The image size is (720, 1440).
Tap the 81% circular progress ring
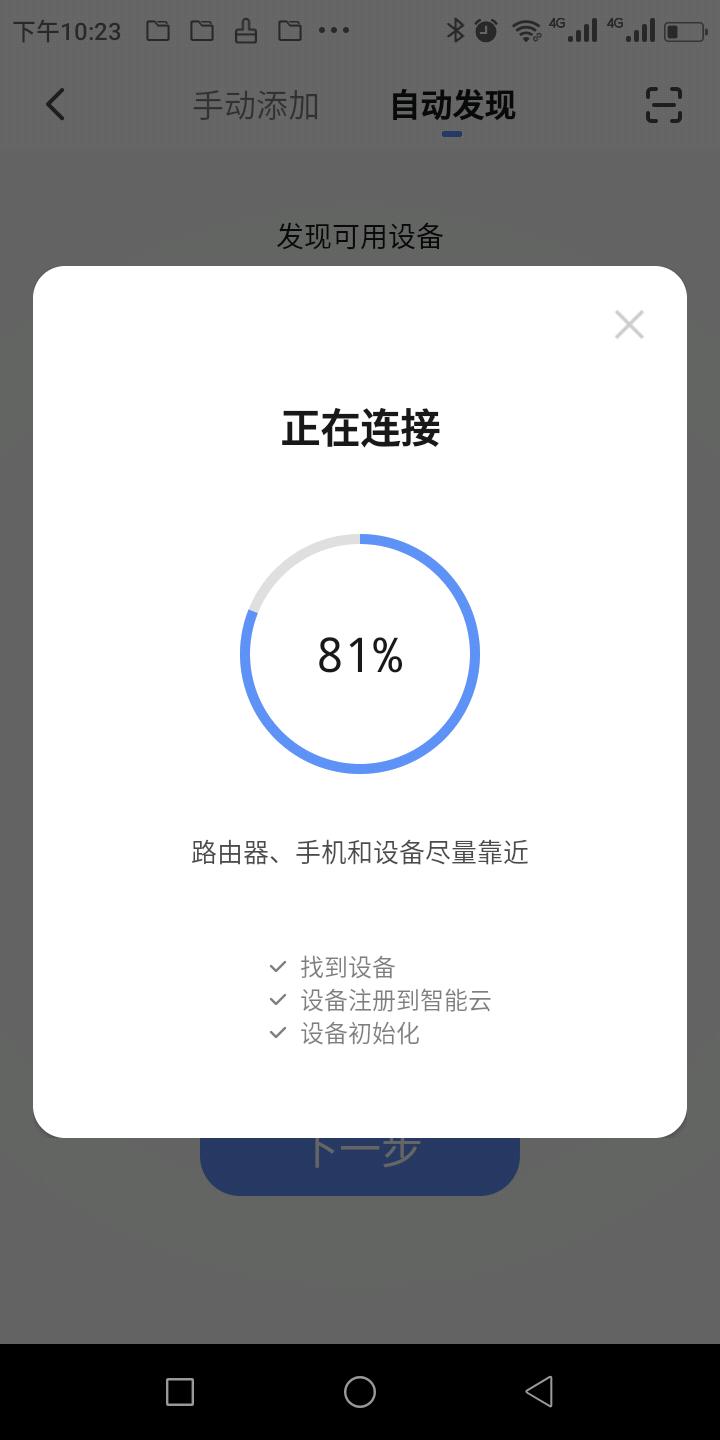pyautogui.click(x=360, y=654)
